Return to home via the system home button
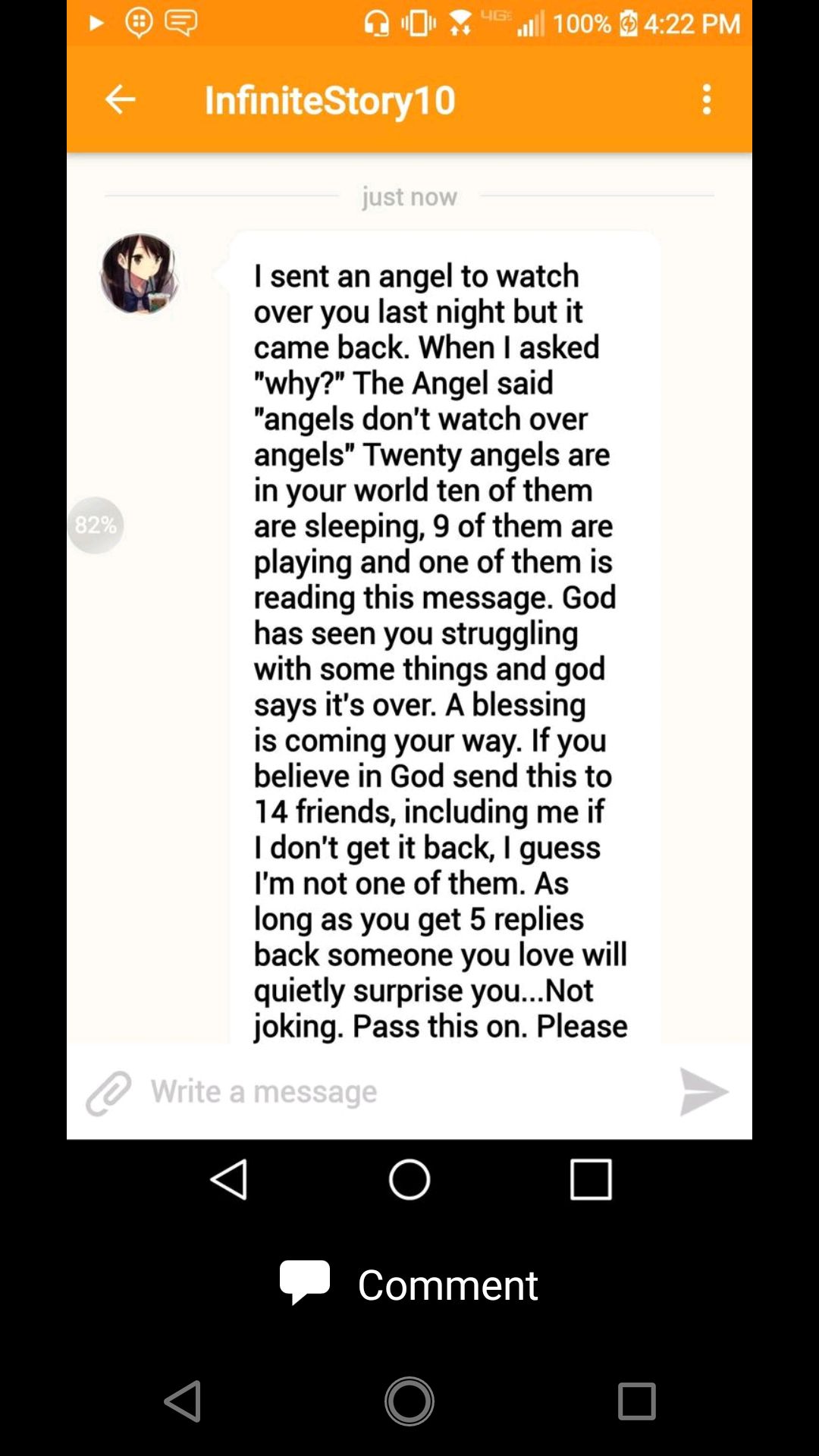Viewport: 819px width, 1456px height. (409, 1401)
